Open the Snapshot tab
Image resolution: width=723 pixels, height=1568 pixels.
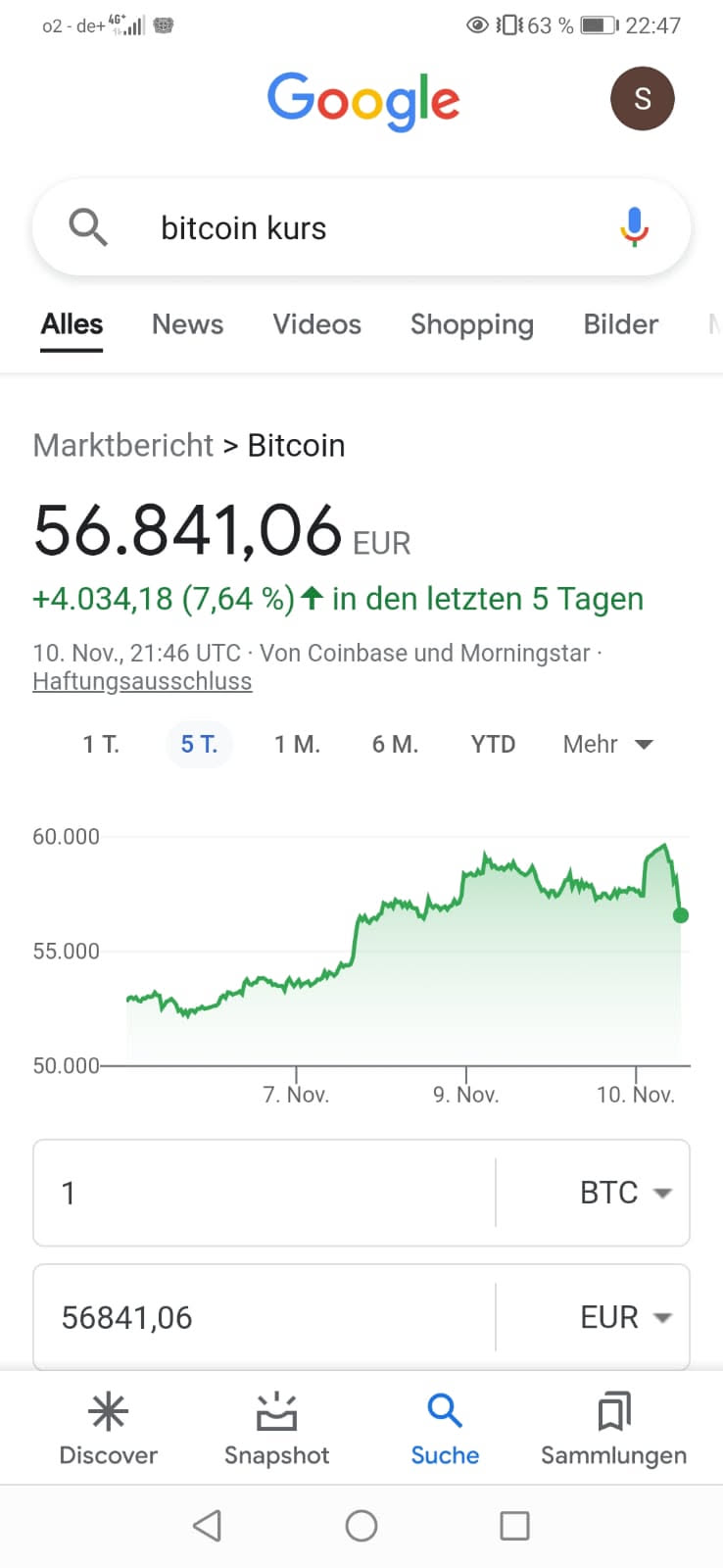coord(276,1429)
